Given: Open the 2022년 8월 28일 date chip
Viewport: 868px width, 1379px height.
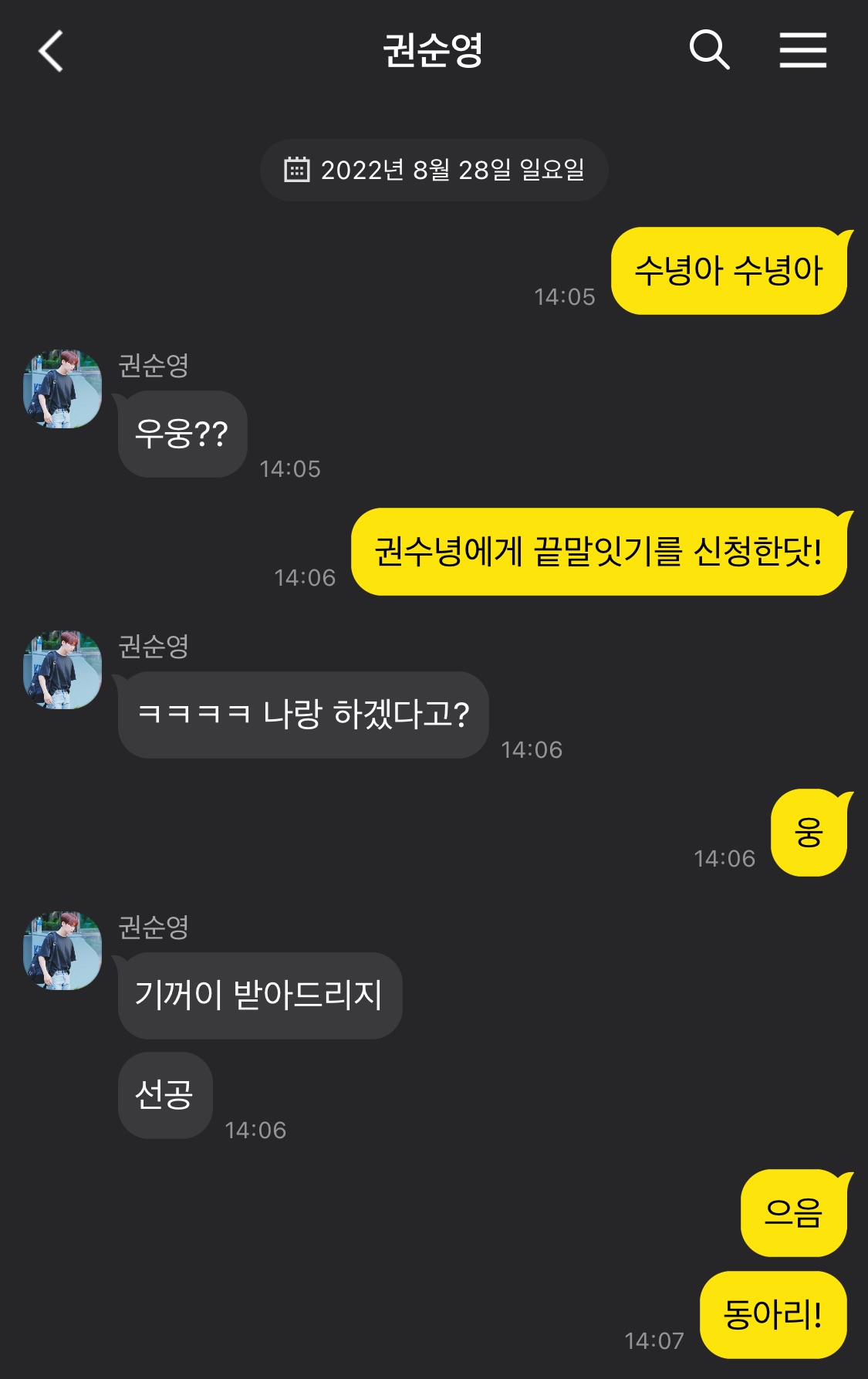Looking at the screenshot, I should pyautogui.click(x=434, y=170).
